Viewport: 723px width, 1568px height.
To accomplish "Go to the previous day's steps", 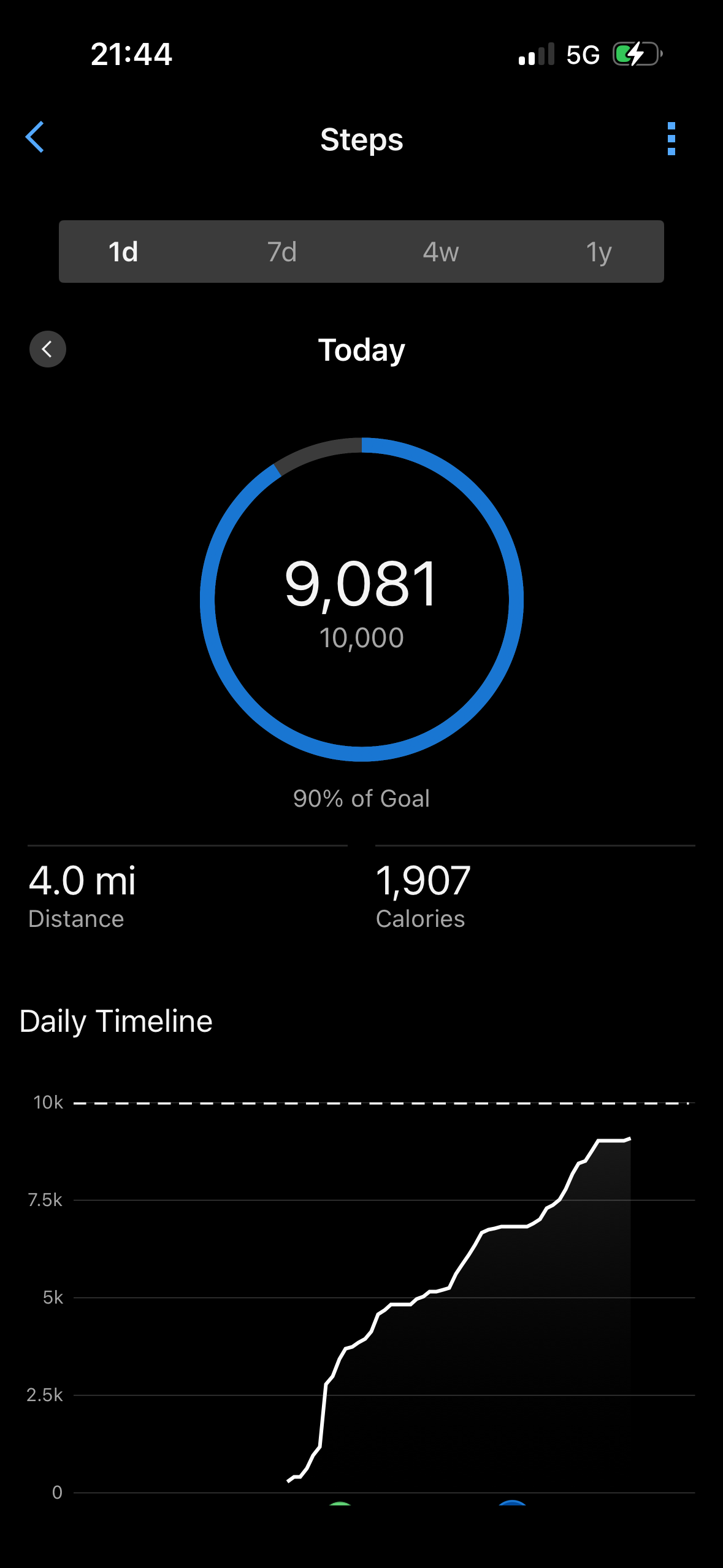I will [48, 349].
